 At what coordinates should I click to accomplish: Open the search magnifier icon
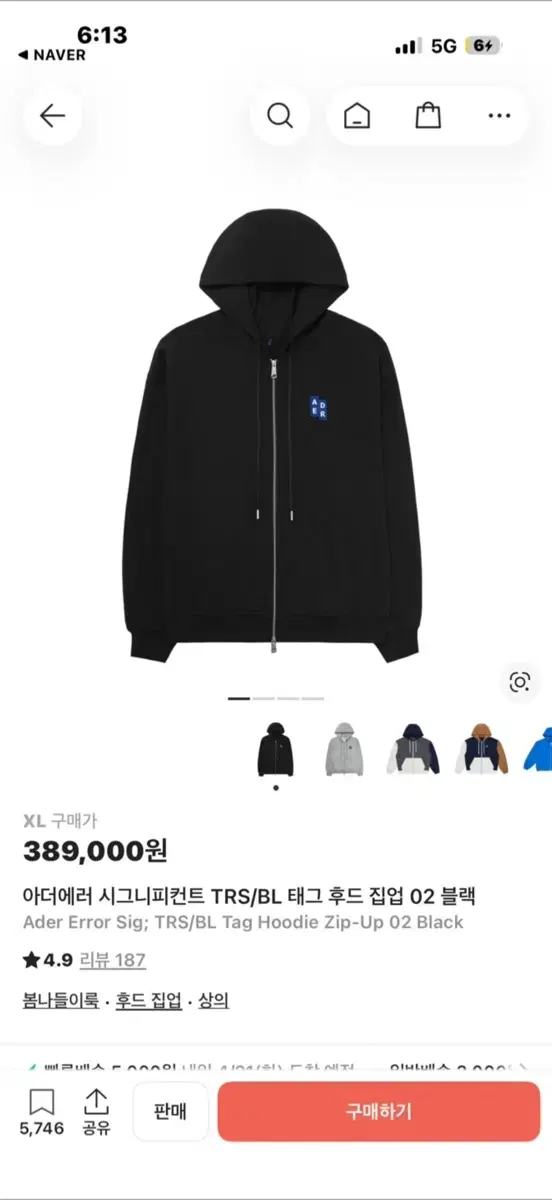coord(280,116)
